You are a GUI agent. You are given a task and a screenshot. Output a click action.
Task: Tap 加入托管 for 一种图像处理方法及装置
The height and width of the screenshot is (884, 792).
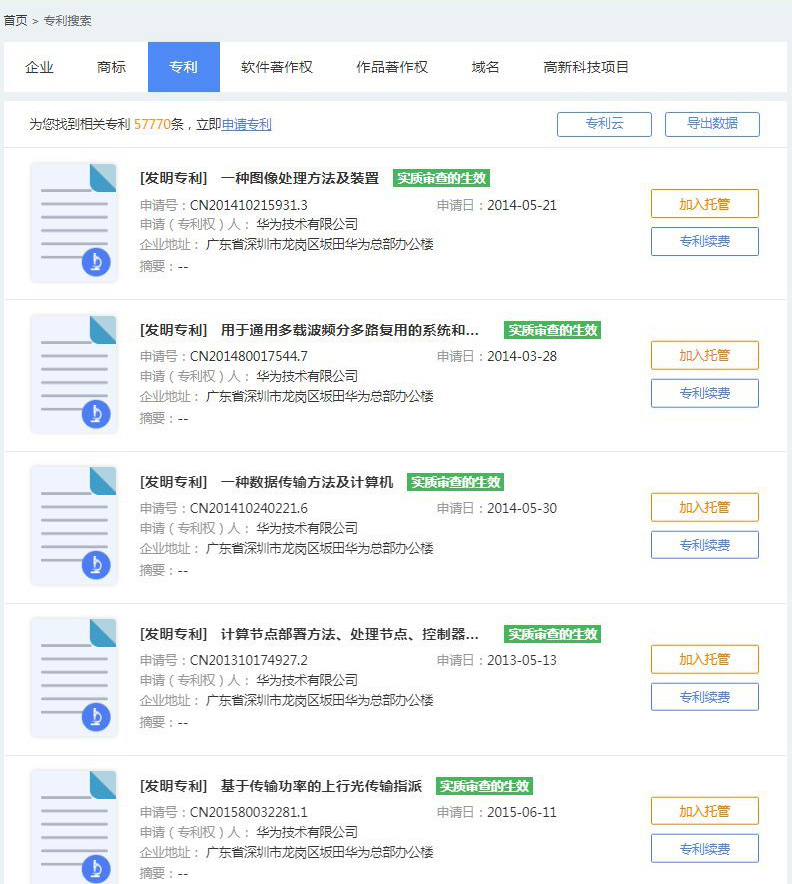704,204
